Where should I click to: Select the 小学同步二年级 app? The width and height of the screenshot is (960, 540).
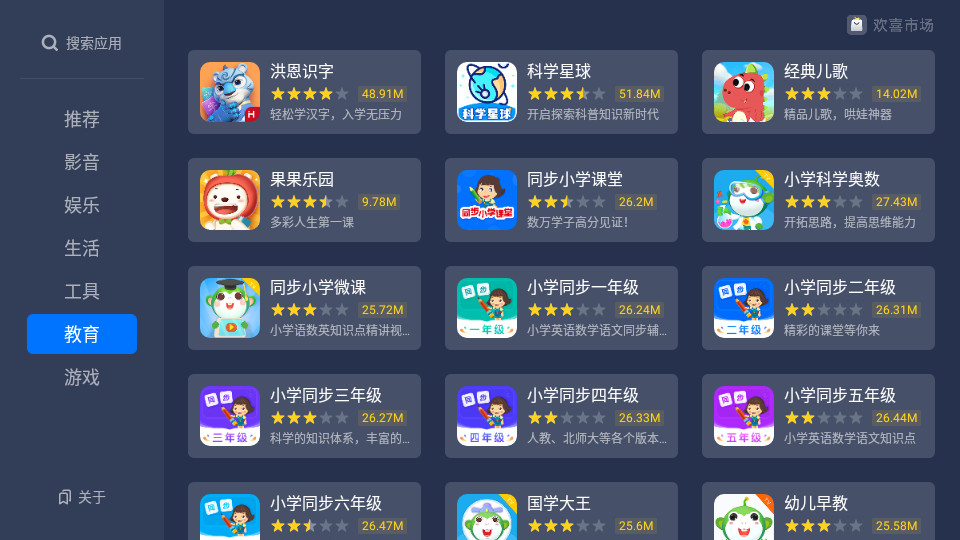pyautogui.click(x=818, y=308)
